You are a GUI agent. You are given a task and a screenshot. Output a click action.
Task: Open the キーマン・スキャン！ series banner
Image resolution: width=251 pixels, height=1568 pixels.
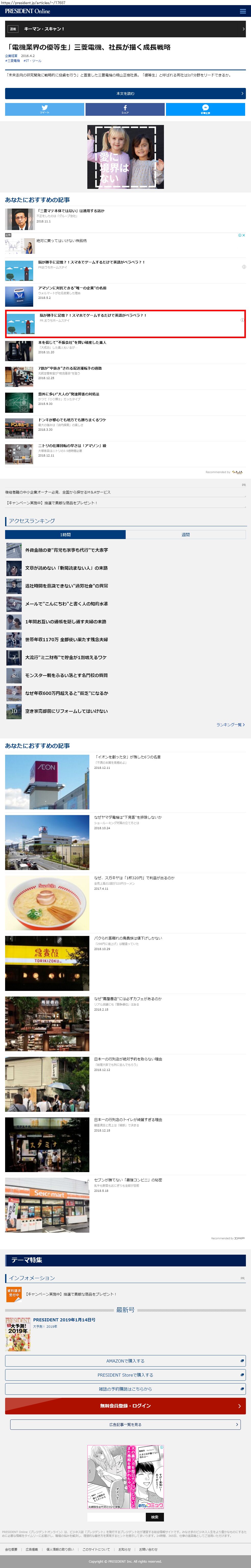[125, 29]
